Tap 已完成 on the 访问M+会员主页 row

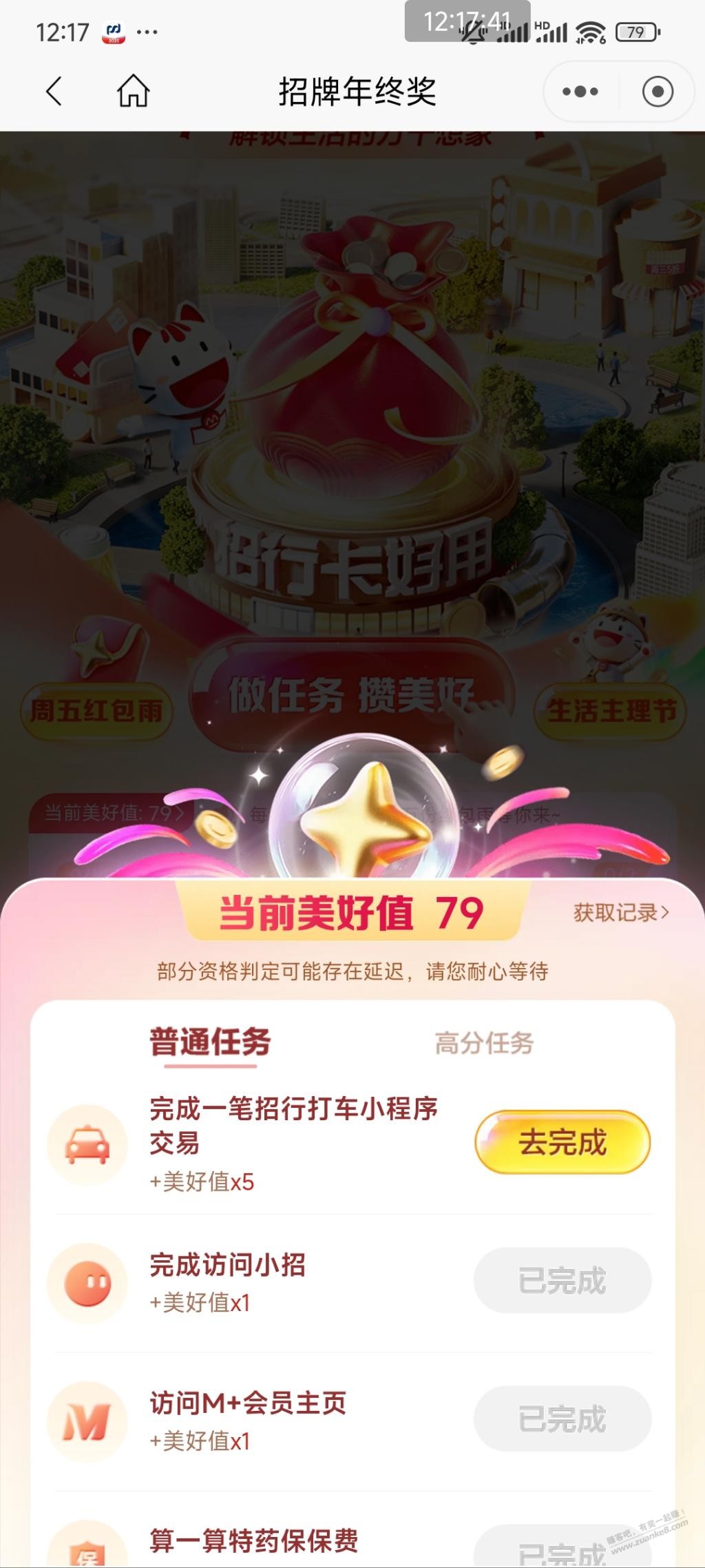[562, 1419]
